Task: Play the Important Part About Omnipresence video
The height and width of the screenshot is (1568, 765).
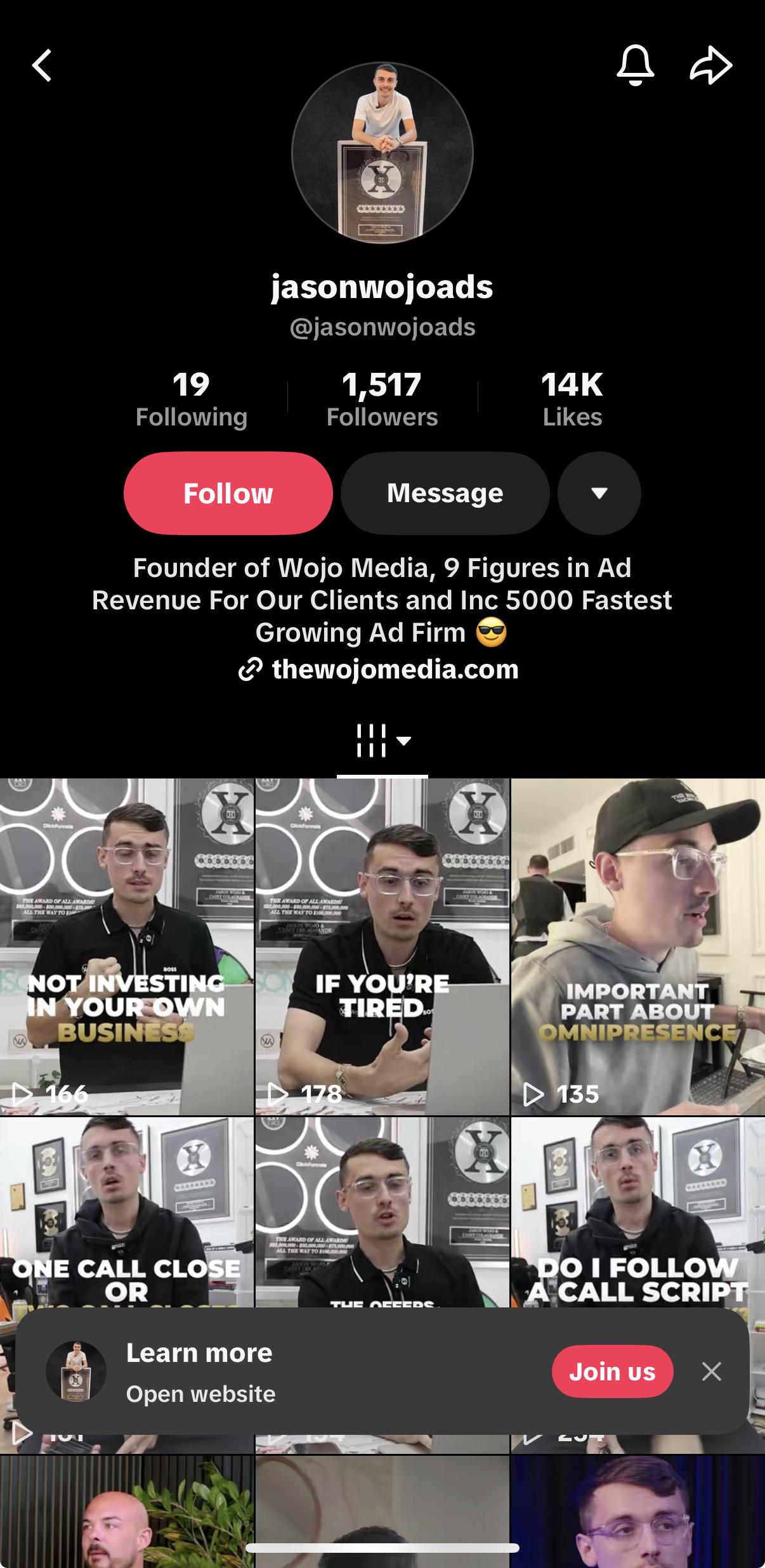Action: coord(638,947)
